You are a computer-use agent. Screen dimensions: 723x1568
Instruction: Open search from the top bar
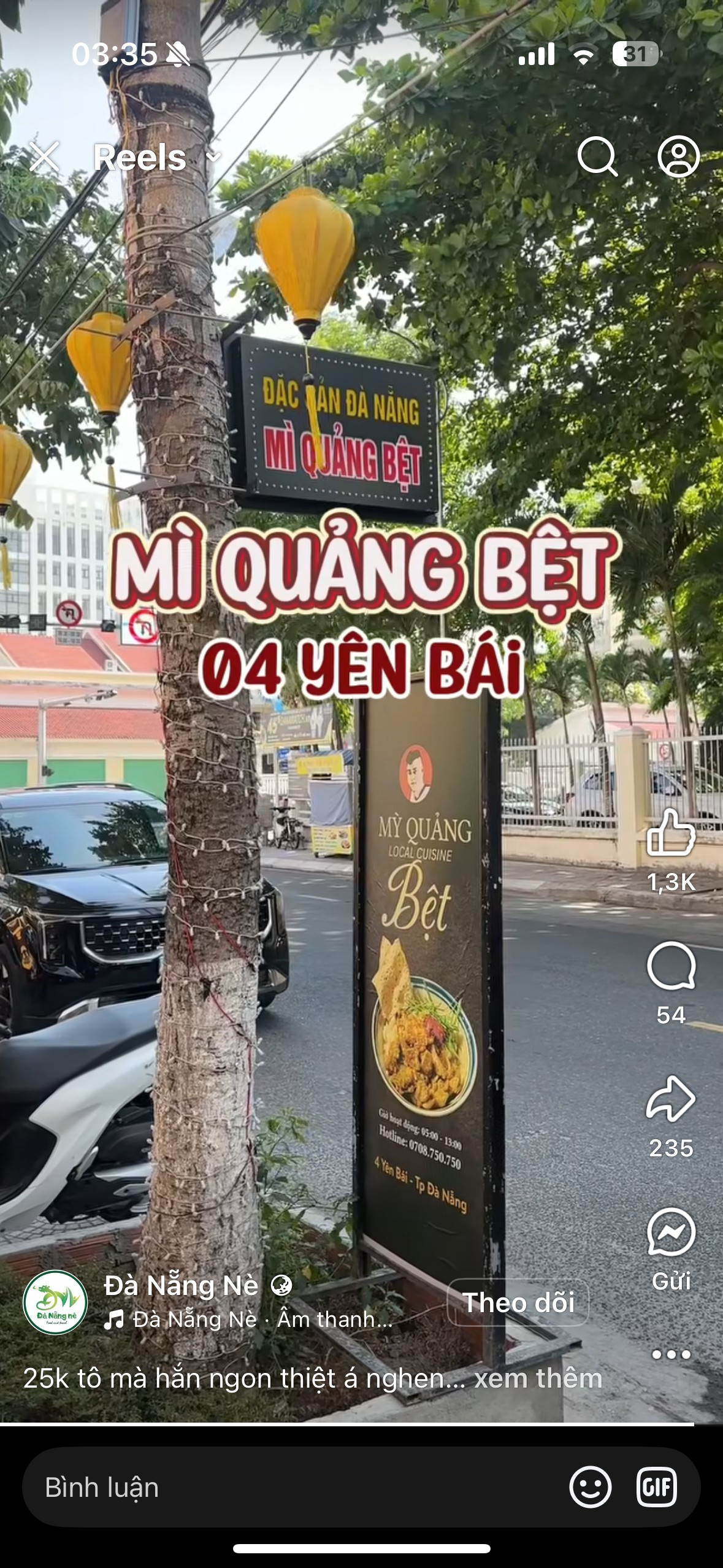(x=597, y=157)
